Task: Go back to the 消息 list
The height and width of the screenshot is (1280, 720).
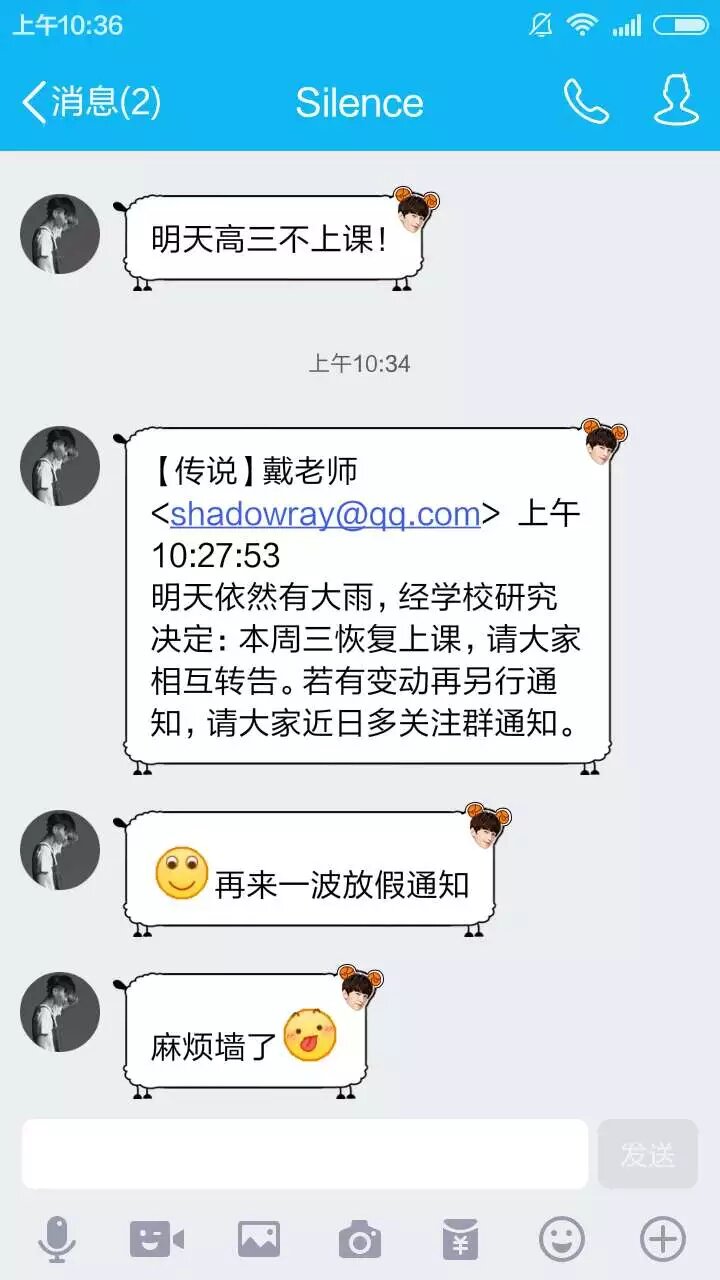Action: coord(90,102)
